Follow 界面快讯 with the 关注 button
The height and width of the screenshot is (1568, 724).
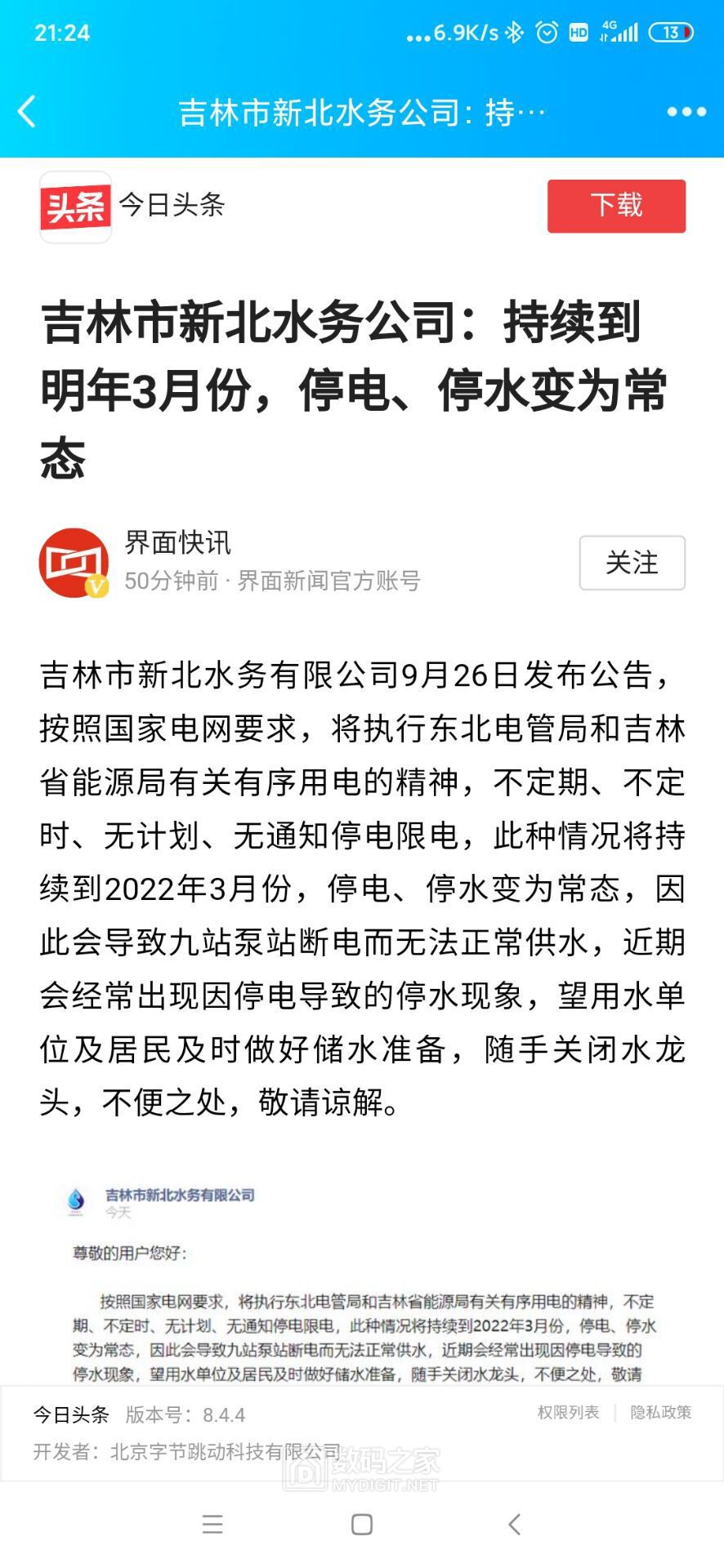point(632,563)
